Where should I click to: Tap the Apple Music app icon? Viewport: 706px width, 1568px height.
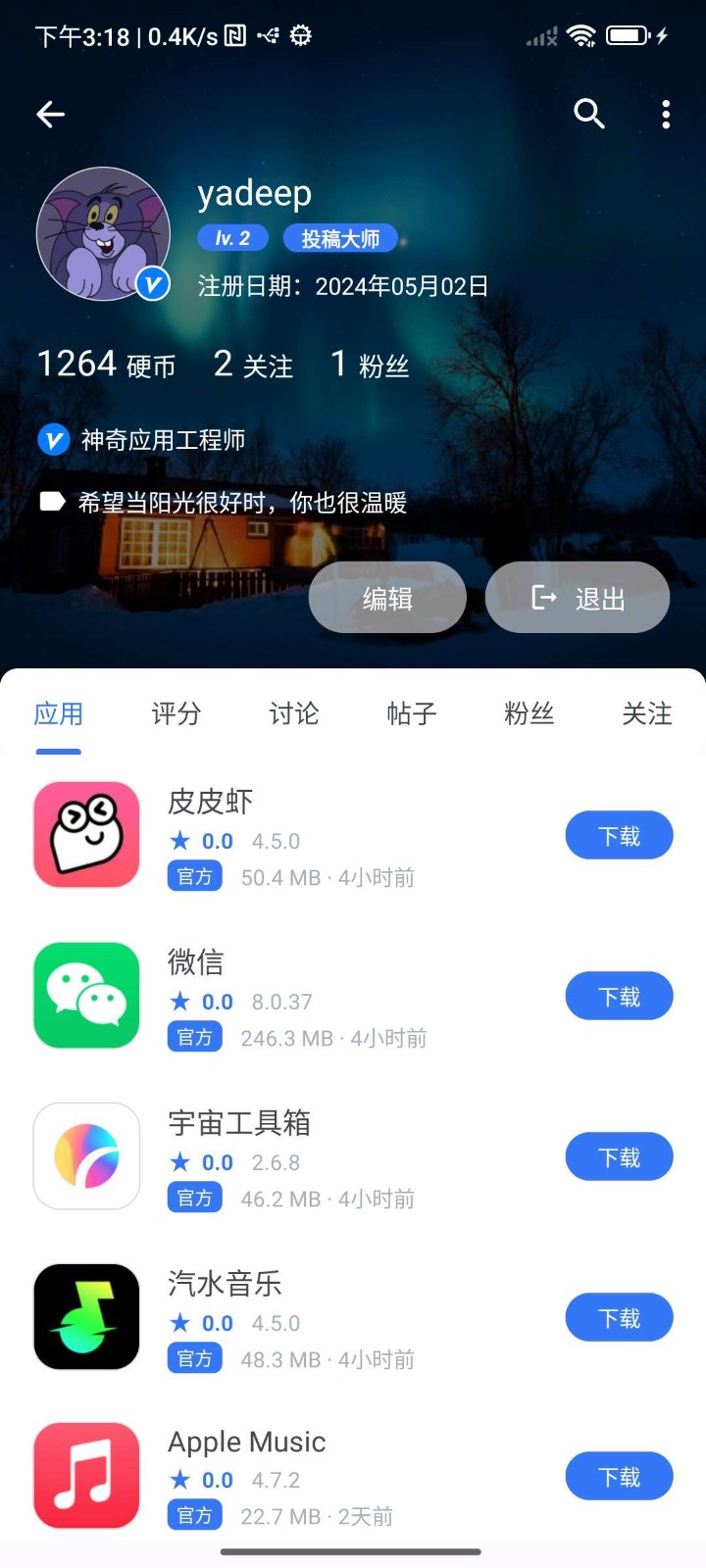pos(86,1476)
